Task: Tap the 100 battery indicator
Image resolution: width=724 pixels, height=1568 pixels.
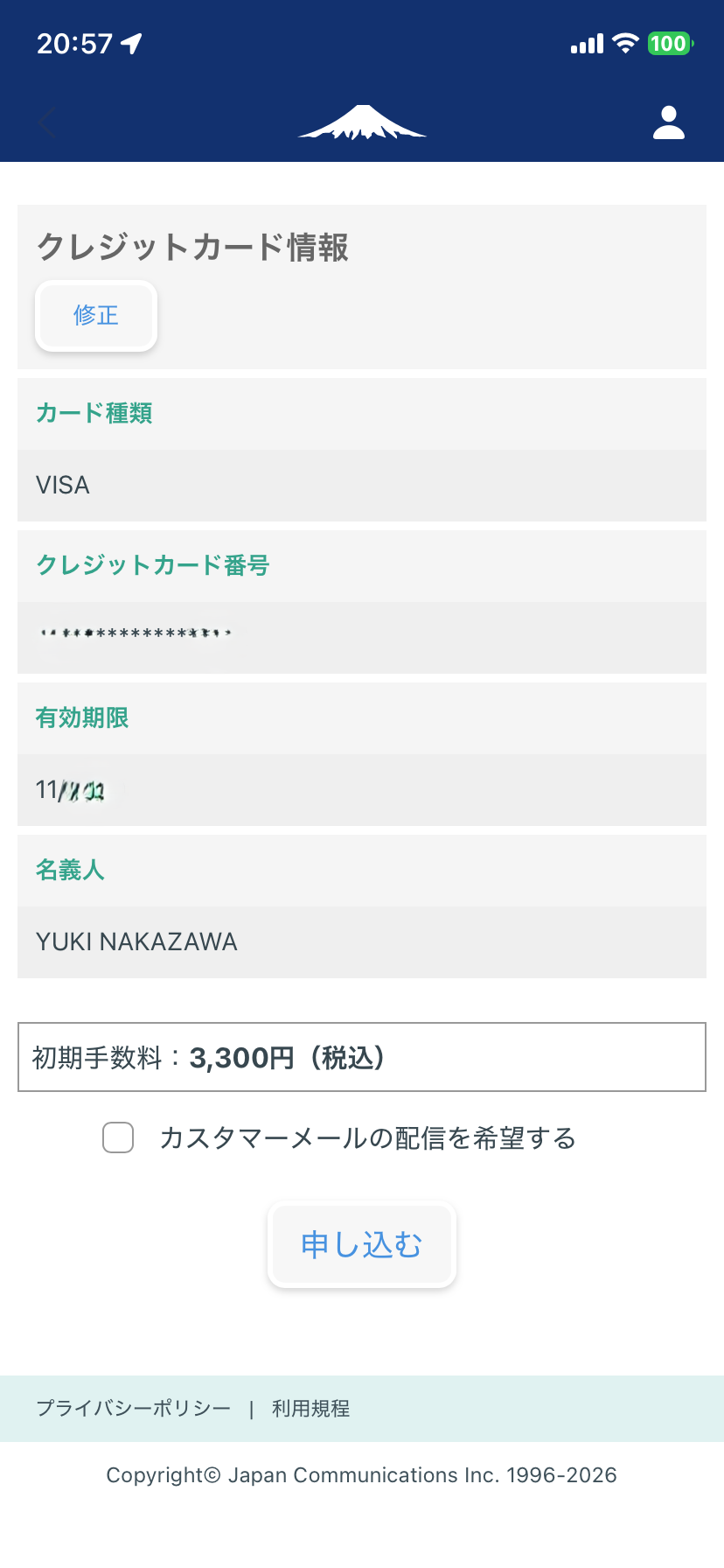Action: click(669, 42)
